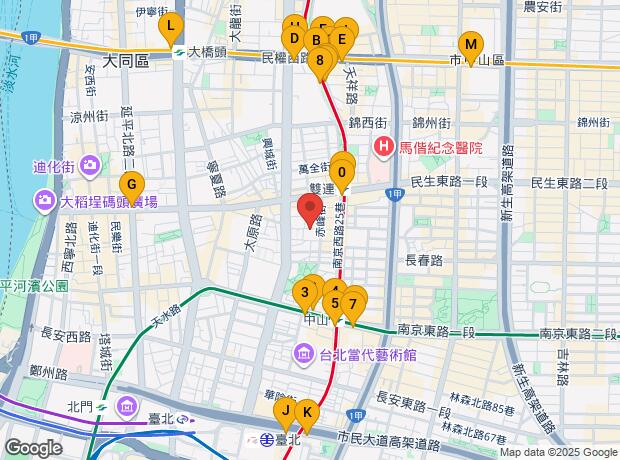Screen dimensions: 620x460
Task: Open the marker labeled E
Action: (x=341, y=40)
